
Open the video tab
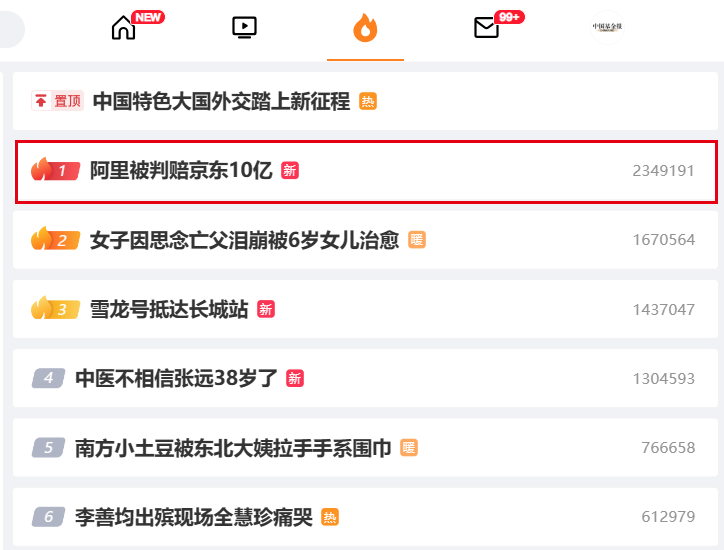point(244,28)
